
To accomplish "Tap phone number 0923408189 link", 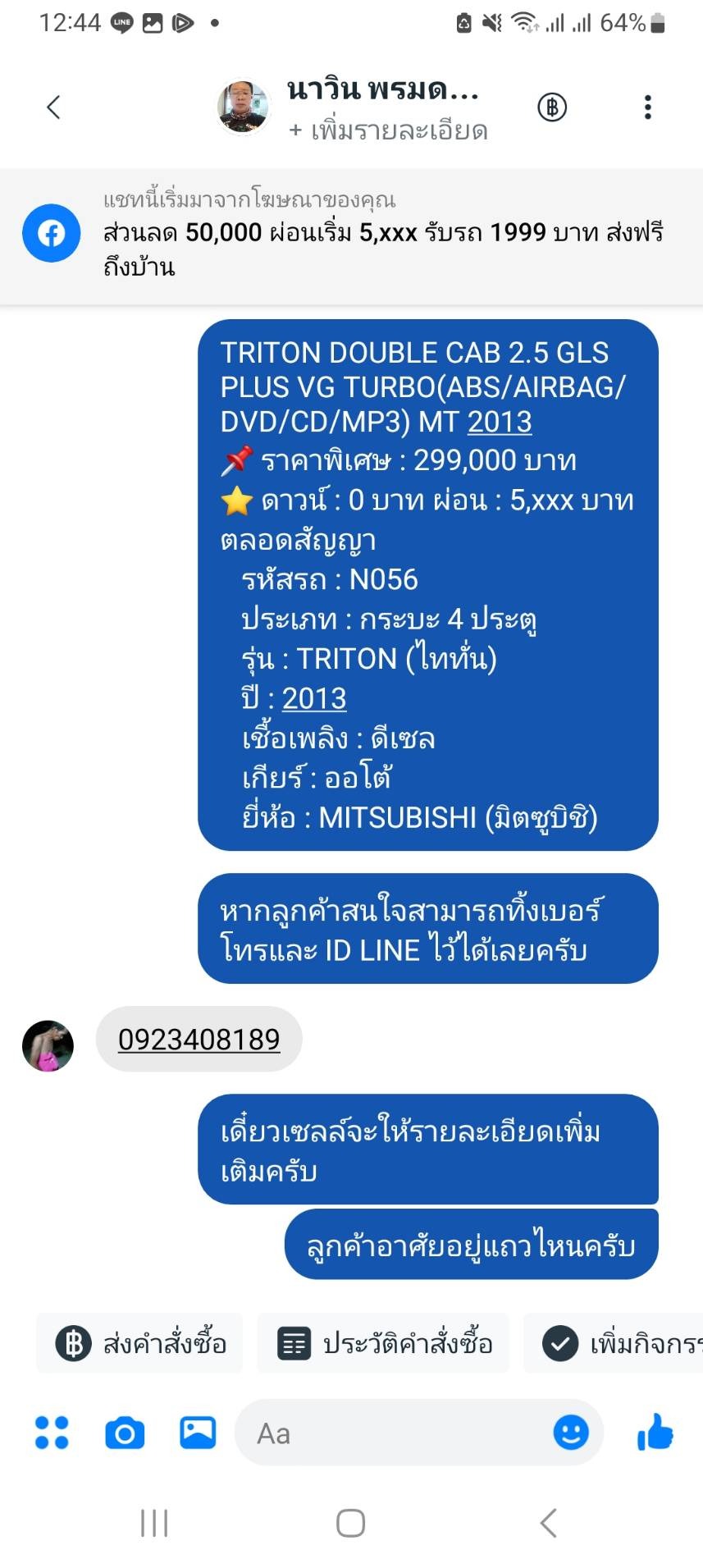I will 199,1040.
